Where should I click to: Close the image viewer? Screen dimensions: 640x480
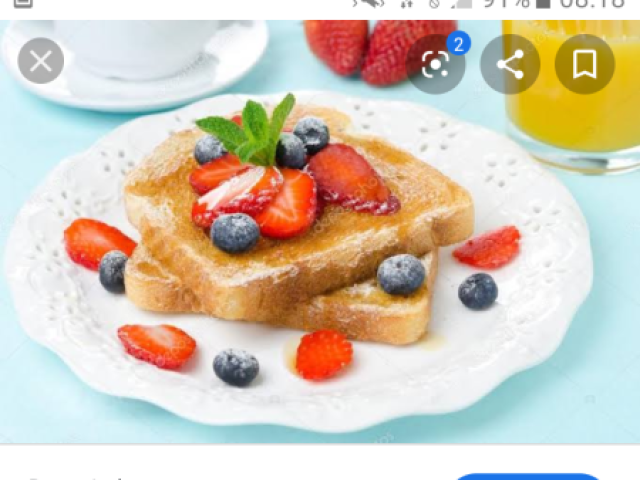41,62
